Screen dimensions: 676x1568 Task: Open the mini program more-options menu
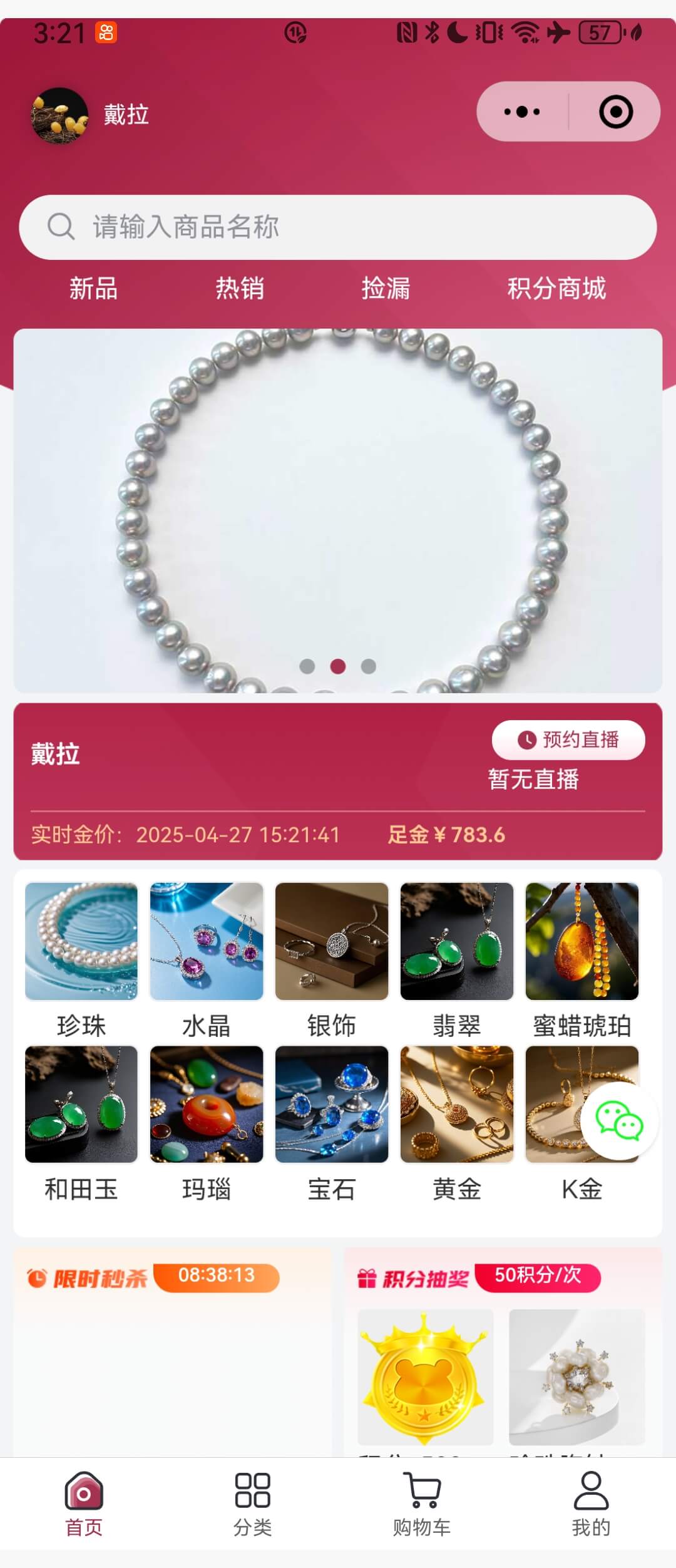tap(522, 112)
